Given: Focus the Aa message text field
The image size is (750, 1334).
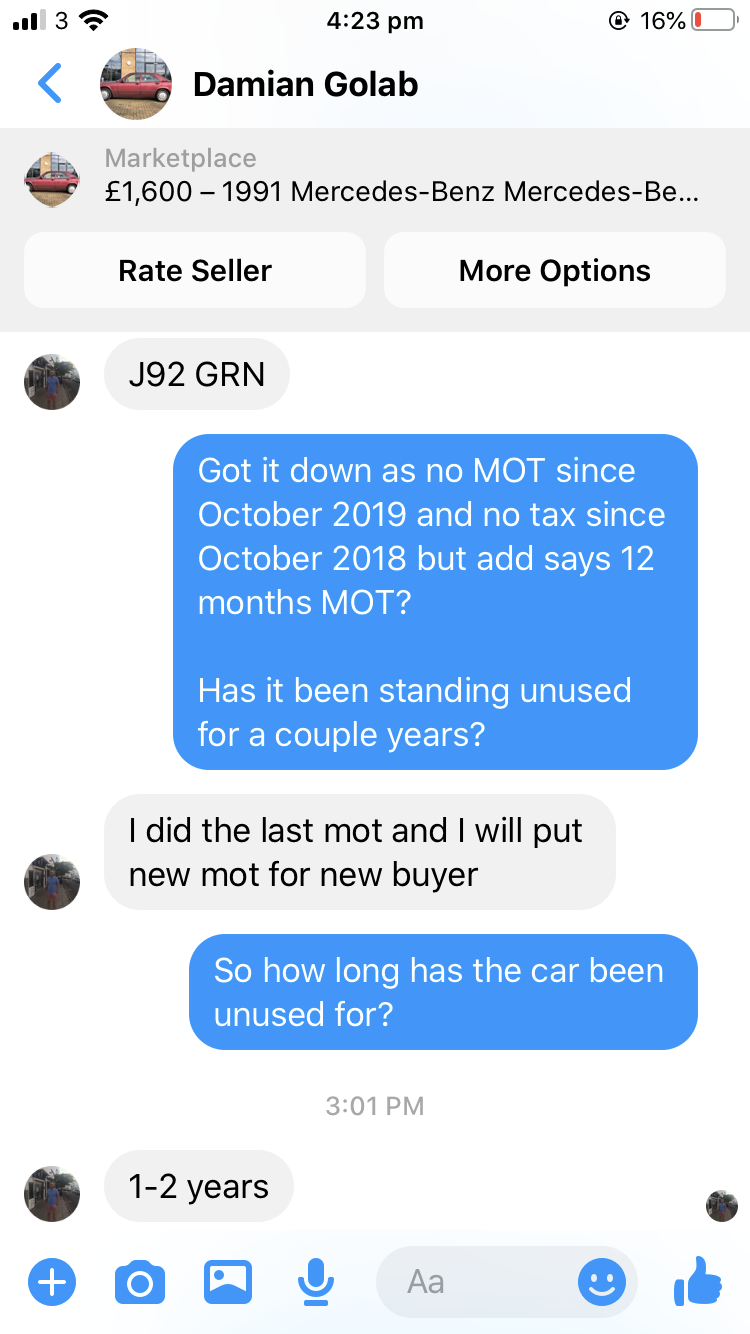Looking at the screenshot, I should [x=475, y=1281].
